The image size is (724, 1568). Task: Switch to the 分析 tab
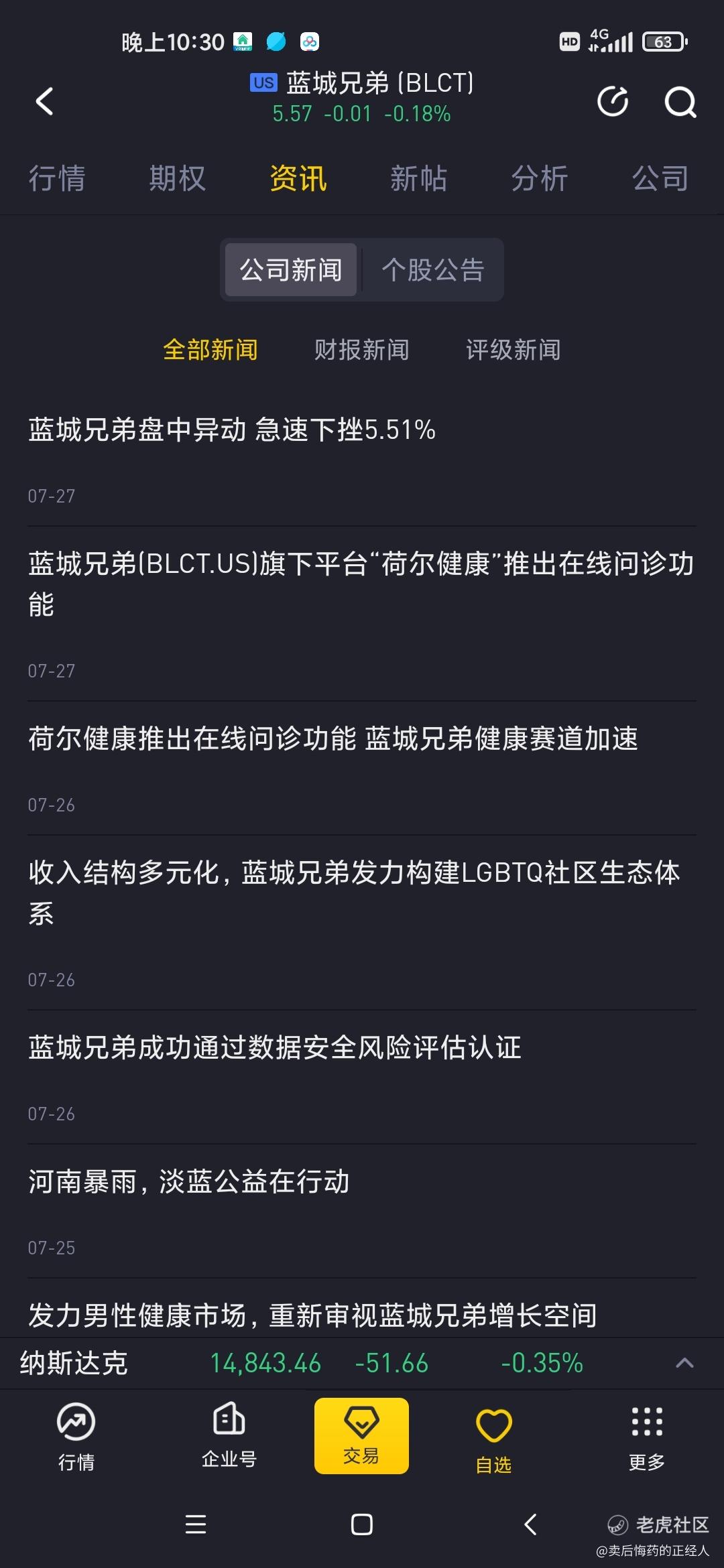[540, 178]
